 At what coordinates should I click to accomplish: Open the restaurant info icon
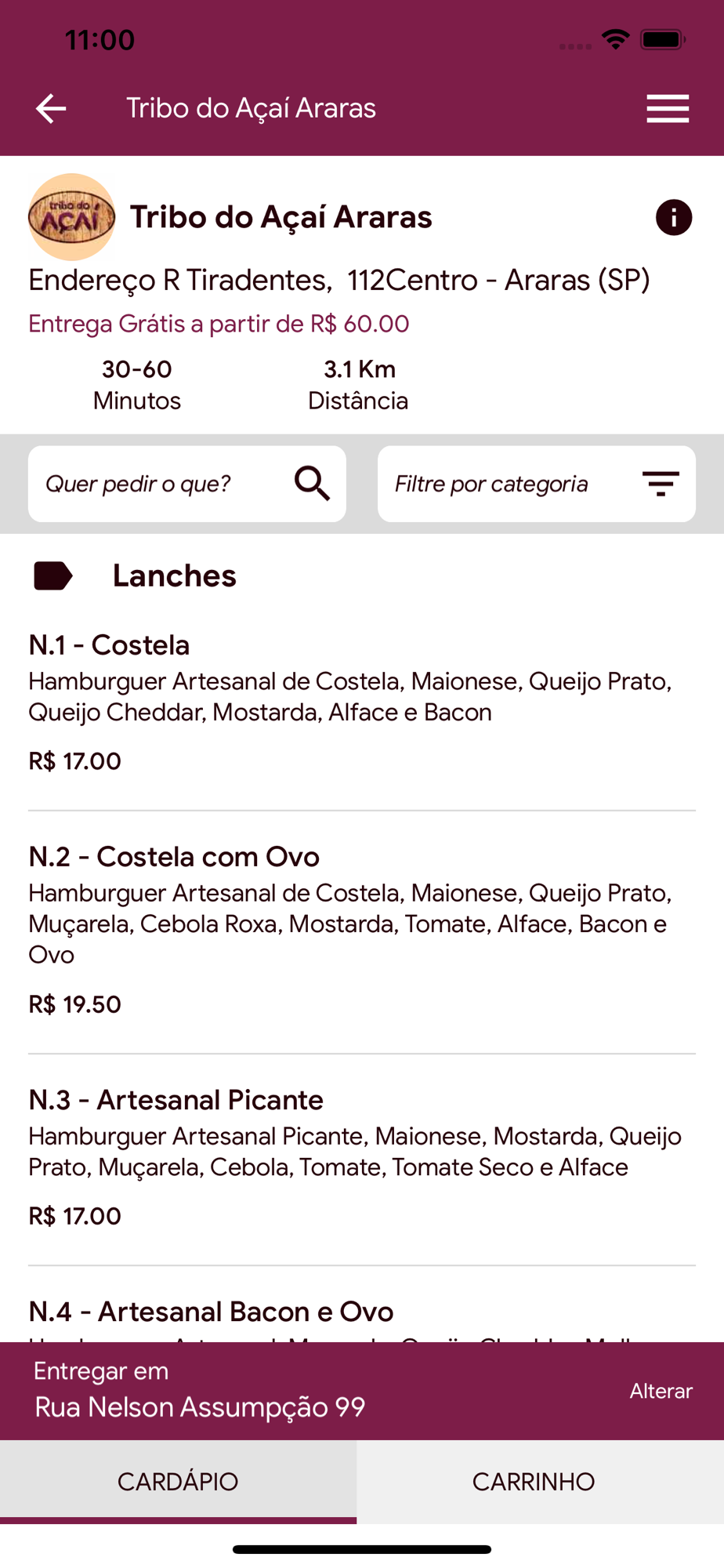[674, 217]
